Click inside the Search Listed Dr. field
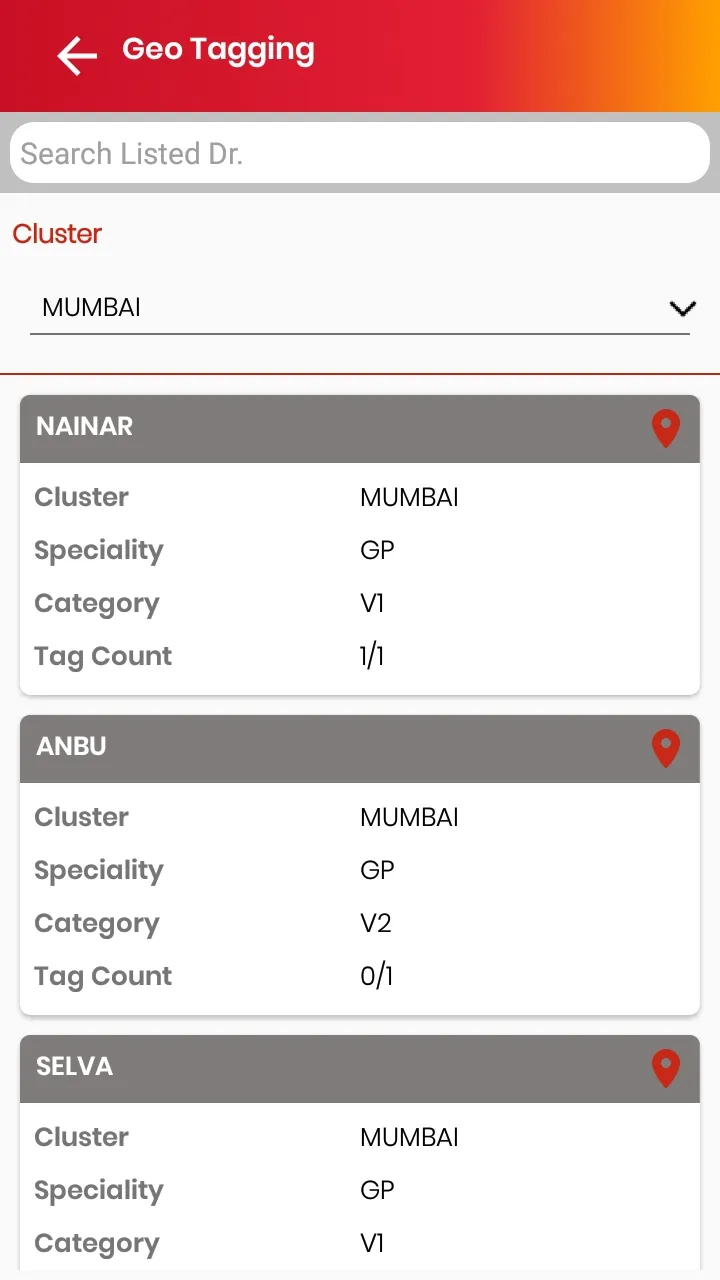The height and width of the screenshot is (1280, 720). (360, 152)
